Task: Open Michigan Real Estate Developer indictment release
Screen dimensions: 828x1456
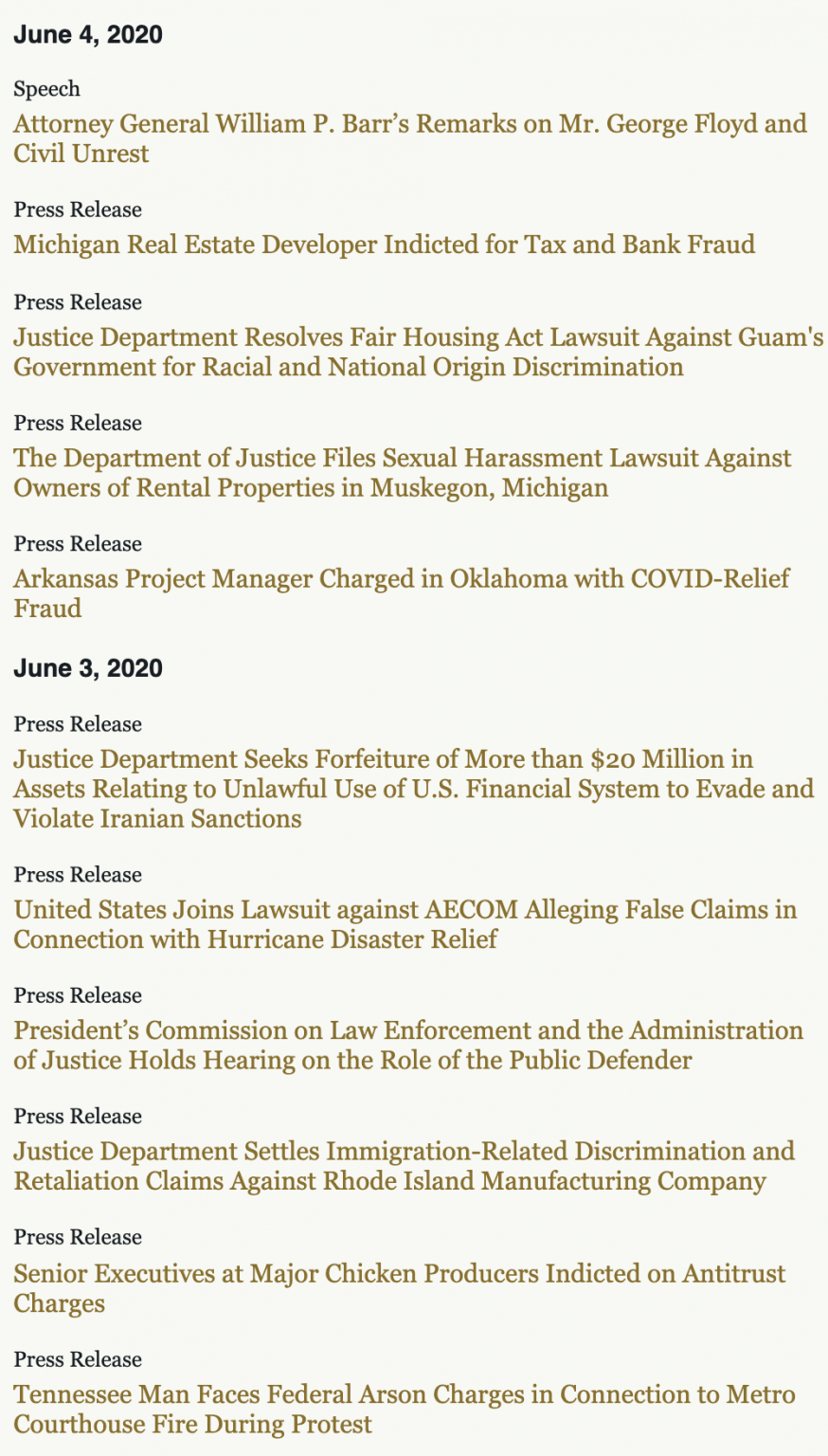Action: 384,245
